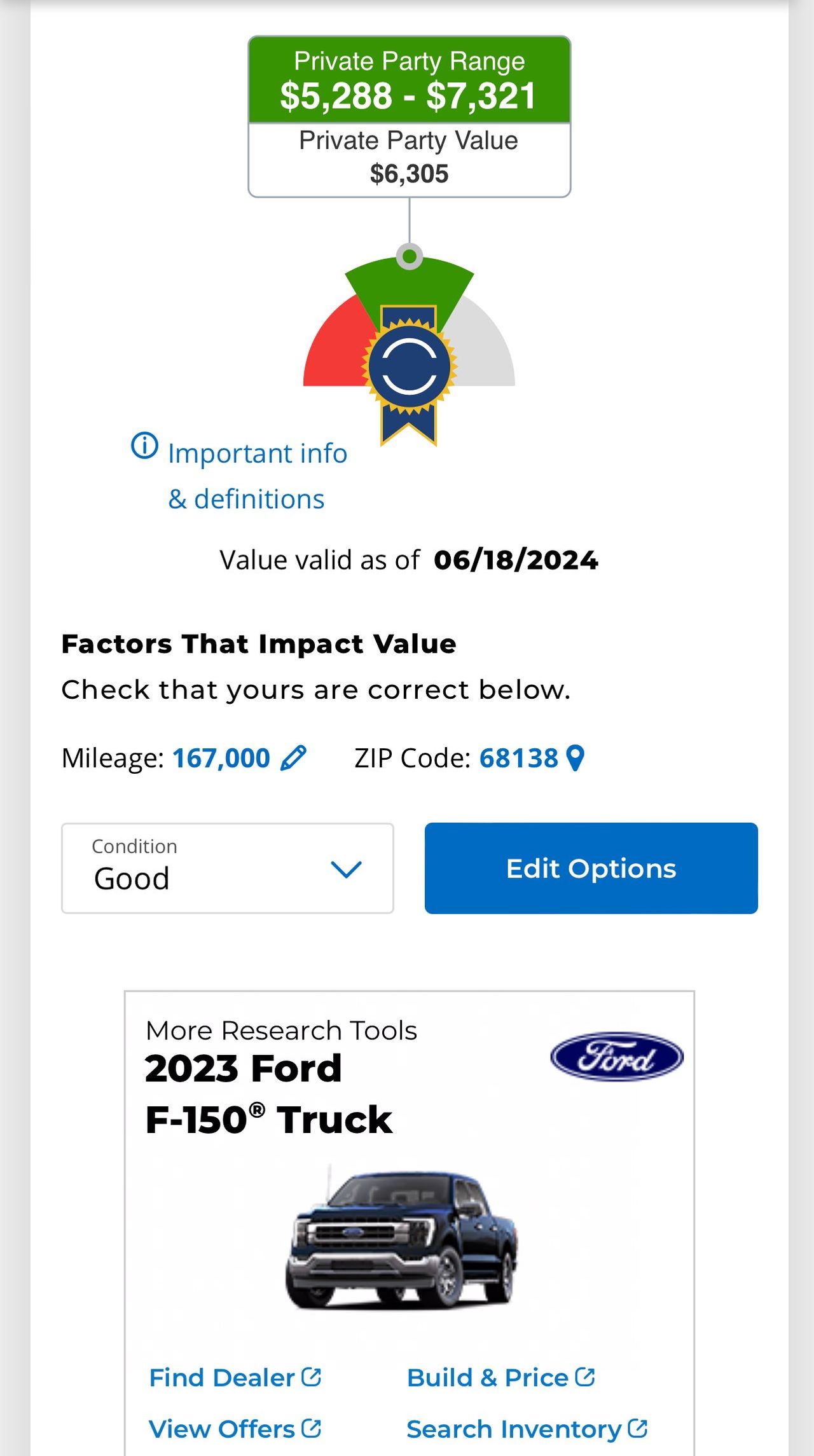Click the pencil icon to edit mileage
Viewport: 814px width, 1456px height.
pyautogui.click(x=293, y=757)
